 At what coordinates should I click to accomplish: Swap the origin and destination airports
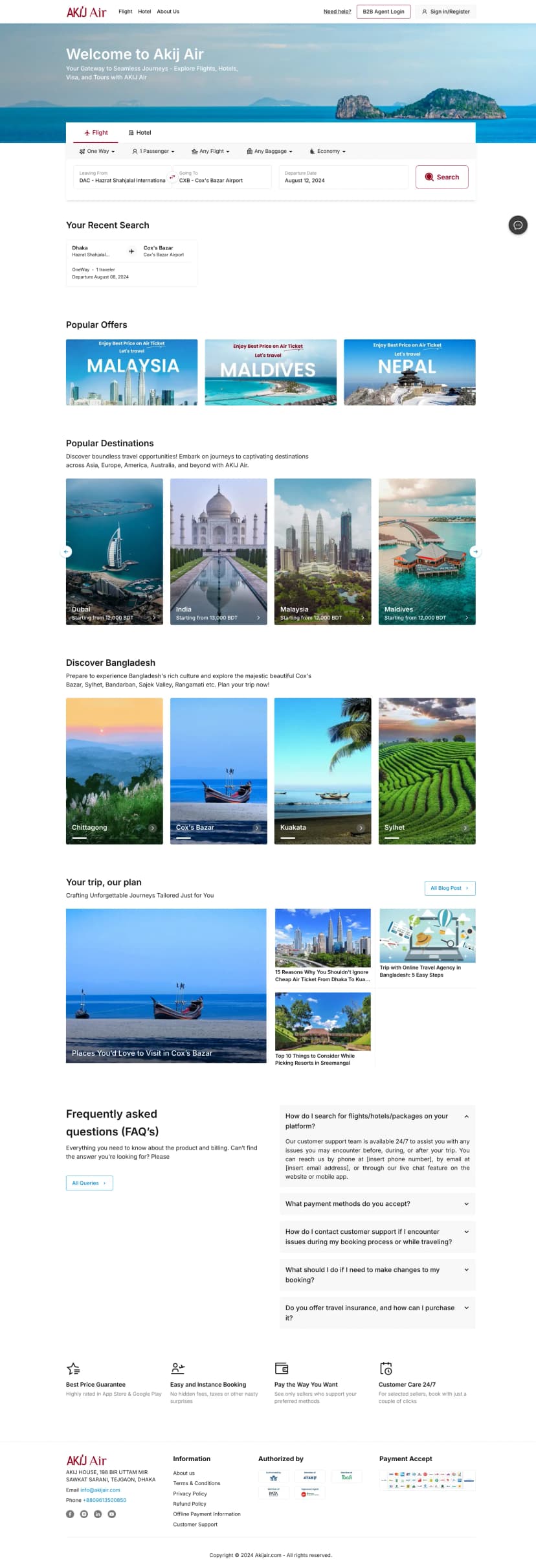172,177
